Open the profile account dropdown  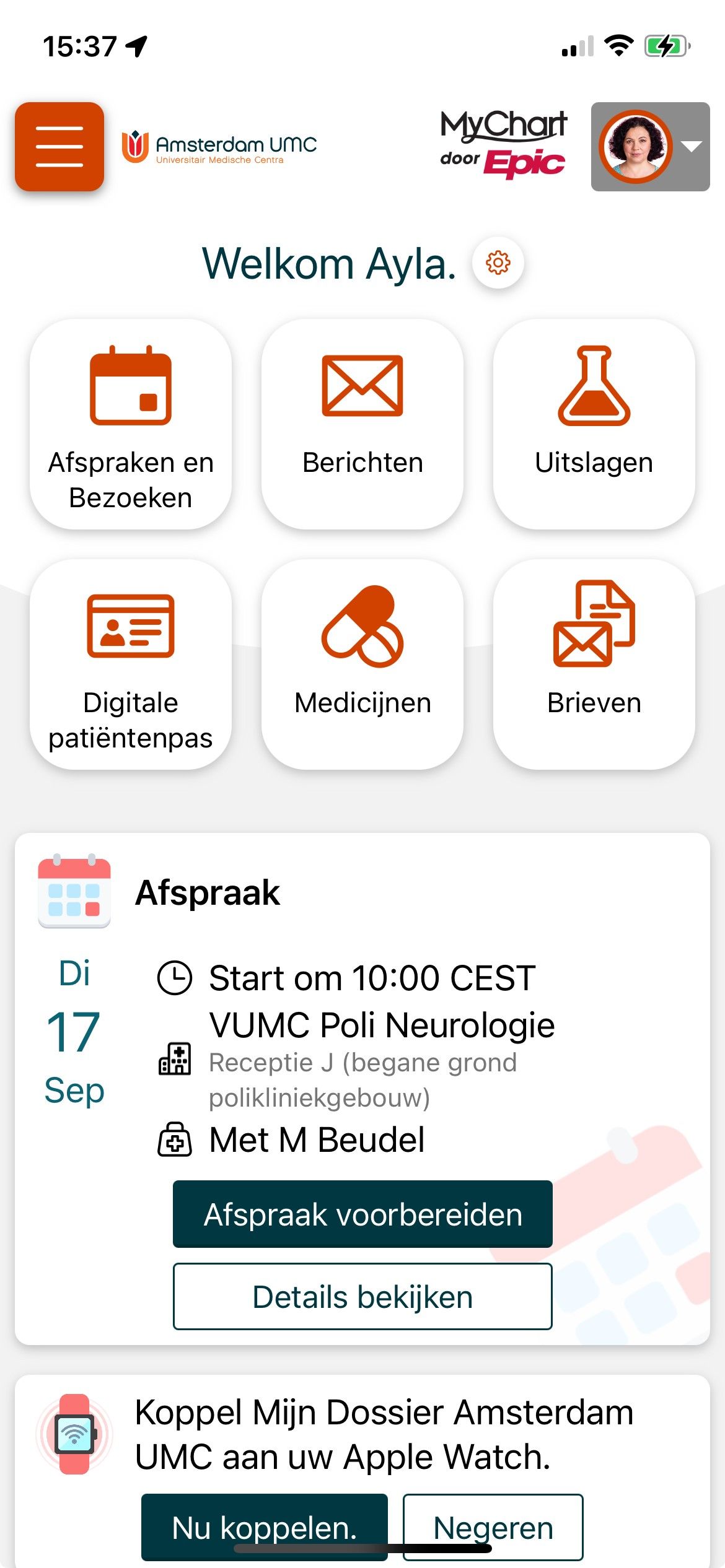point(650,147)
